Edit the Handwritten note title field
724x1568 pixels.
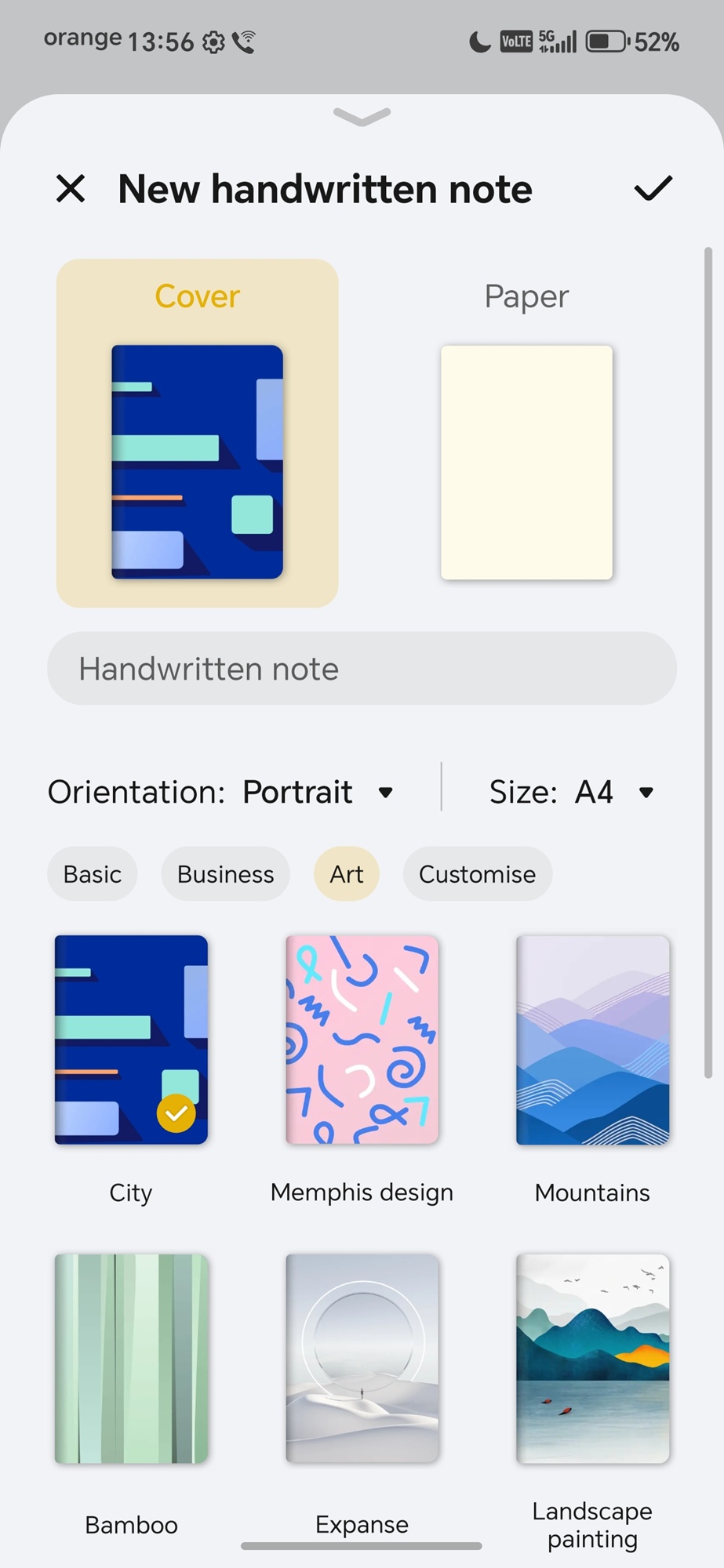pos(362,669)
